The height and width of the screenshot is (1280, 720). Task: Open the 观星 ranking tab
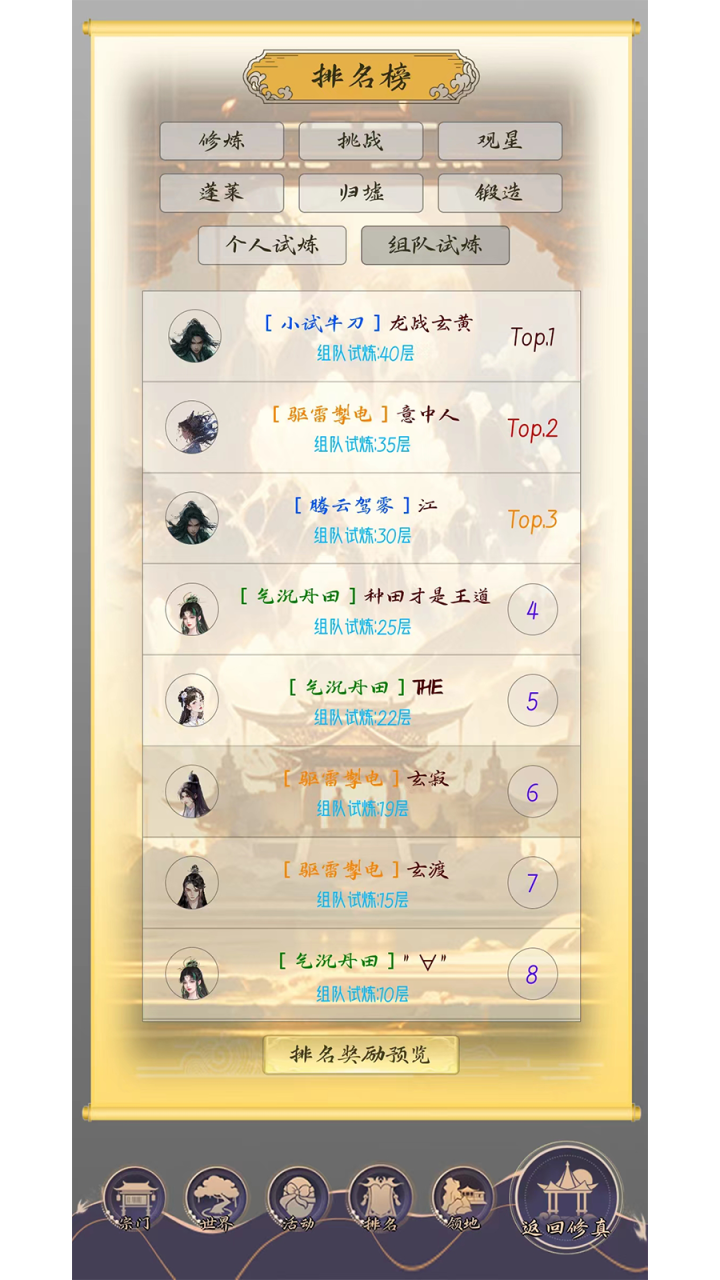pyautogui.click(x=500, y=141)
